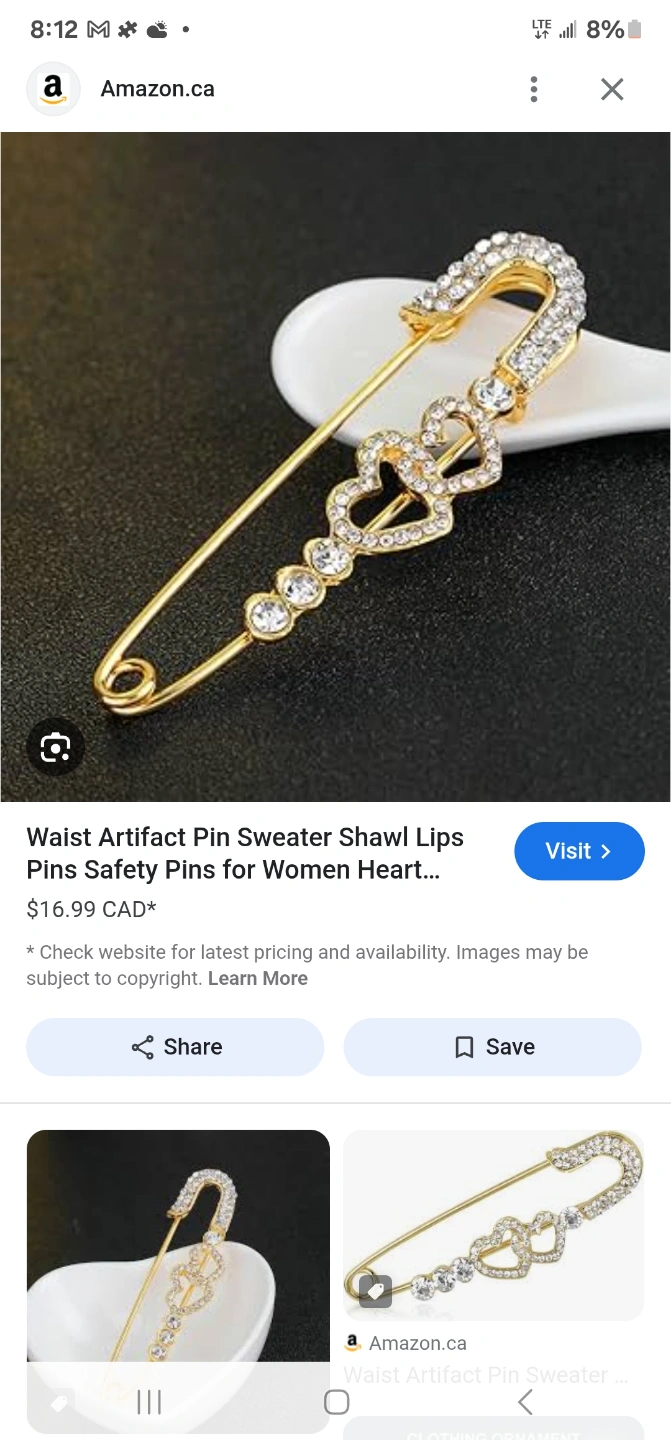Image resolution: width=671 pixels, height=1440 pixels.
Task: Go back using the system back button
Action: pos(525,1402)
